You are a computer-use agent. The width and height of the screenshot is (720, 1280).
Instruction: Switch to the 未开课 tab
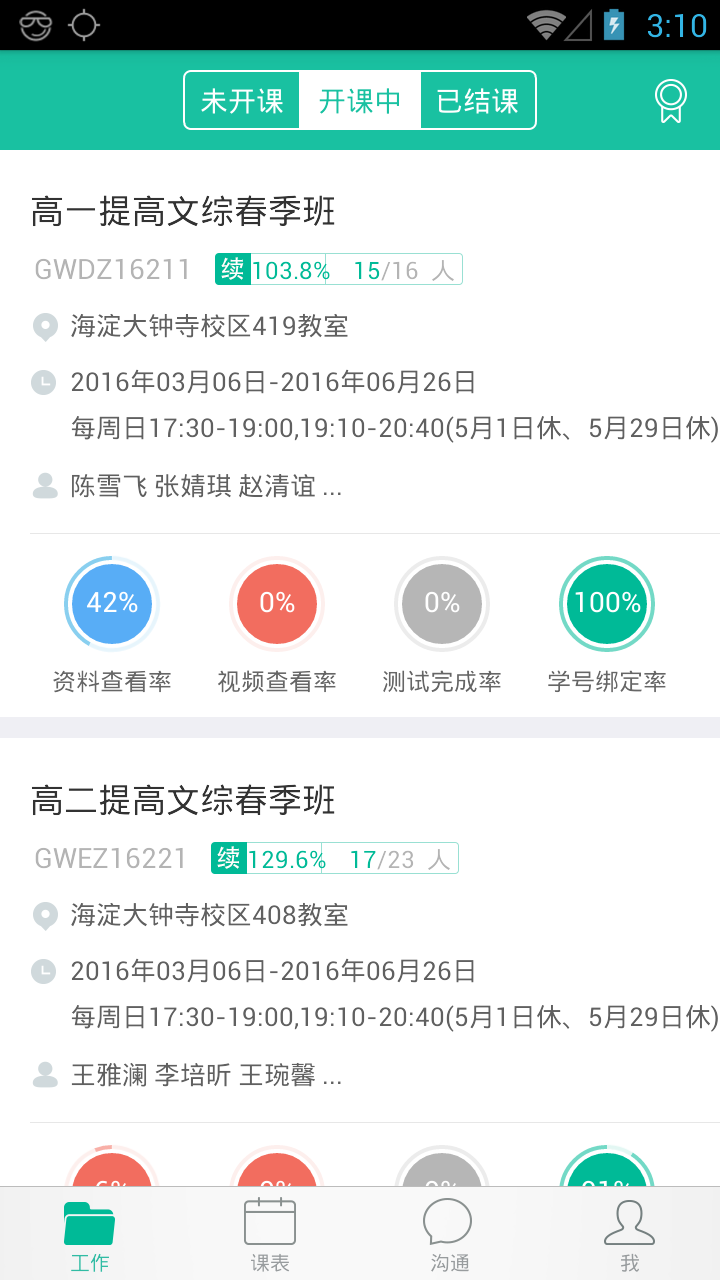coord(242,100)
